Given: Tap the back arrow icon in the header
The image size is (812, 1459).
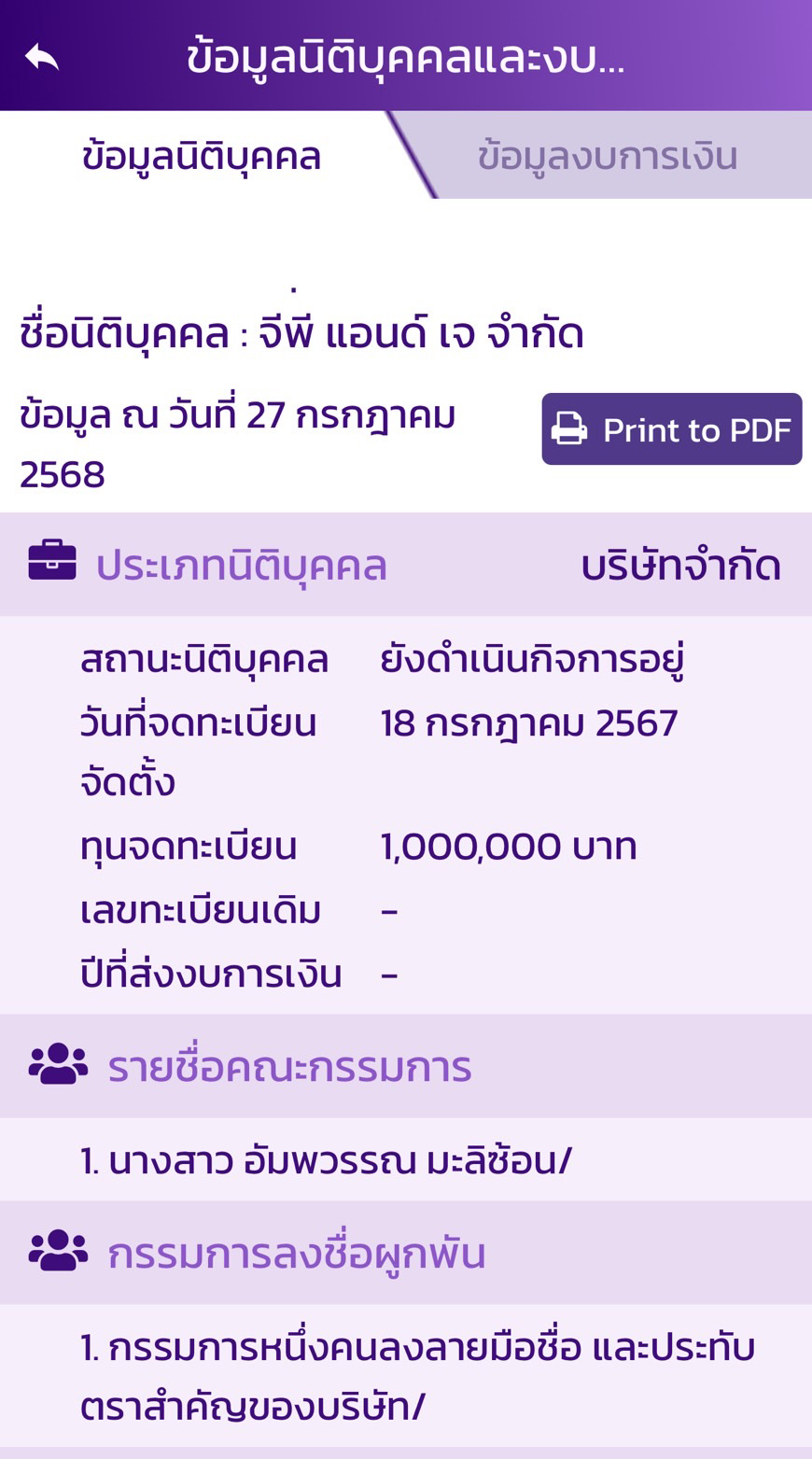Looking at the screenshot, I should coord(38,56).
